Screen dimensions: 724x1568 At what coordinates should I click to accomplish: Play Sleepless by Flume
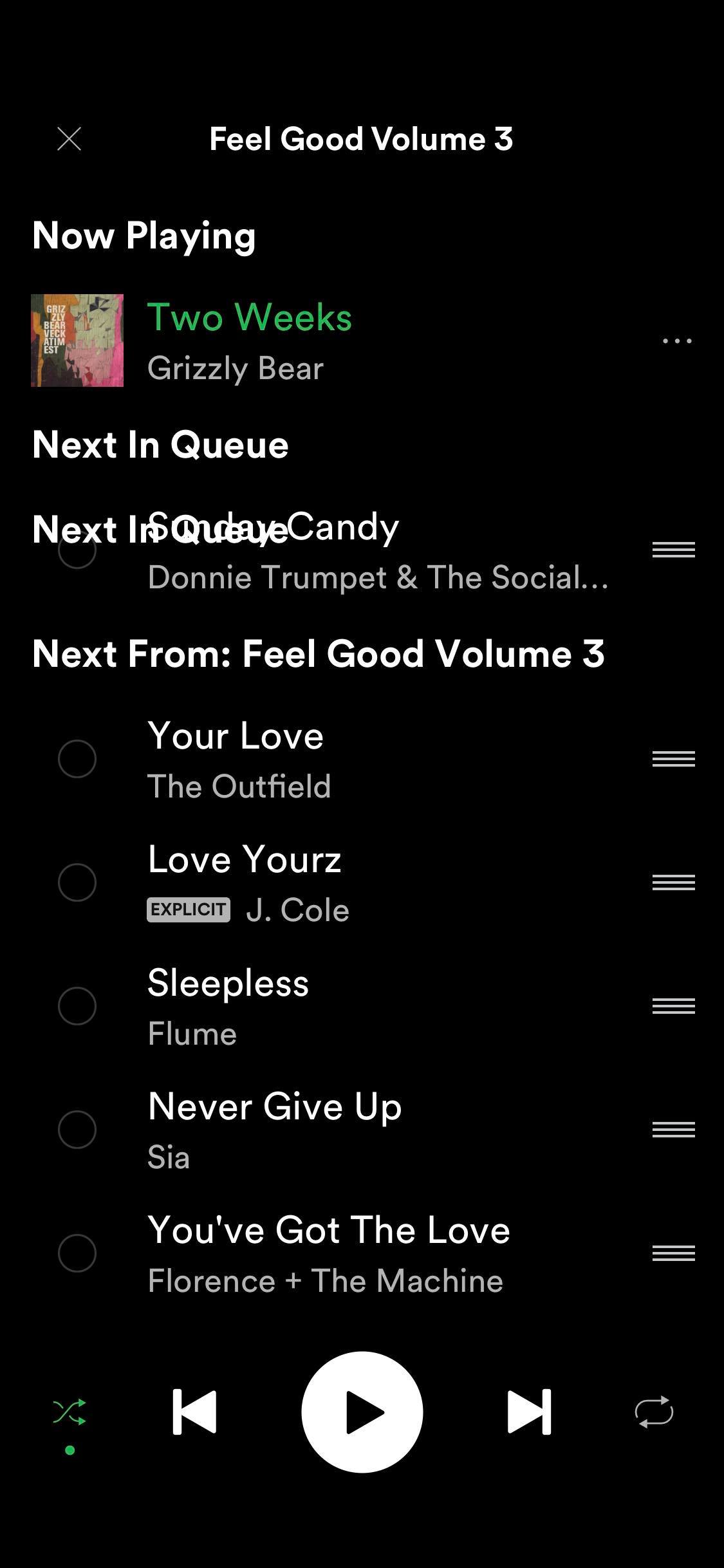tap(322, 1006)
